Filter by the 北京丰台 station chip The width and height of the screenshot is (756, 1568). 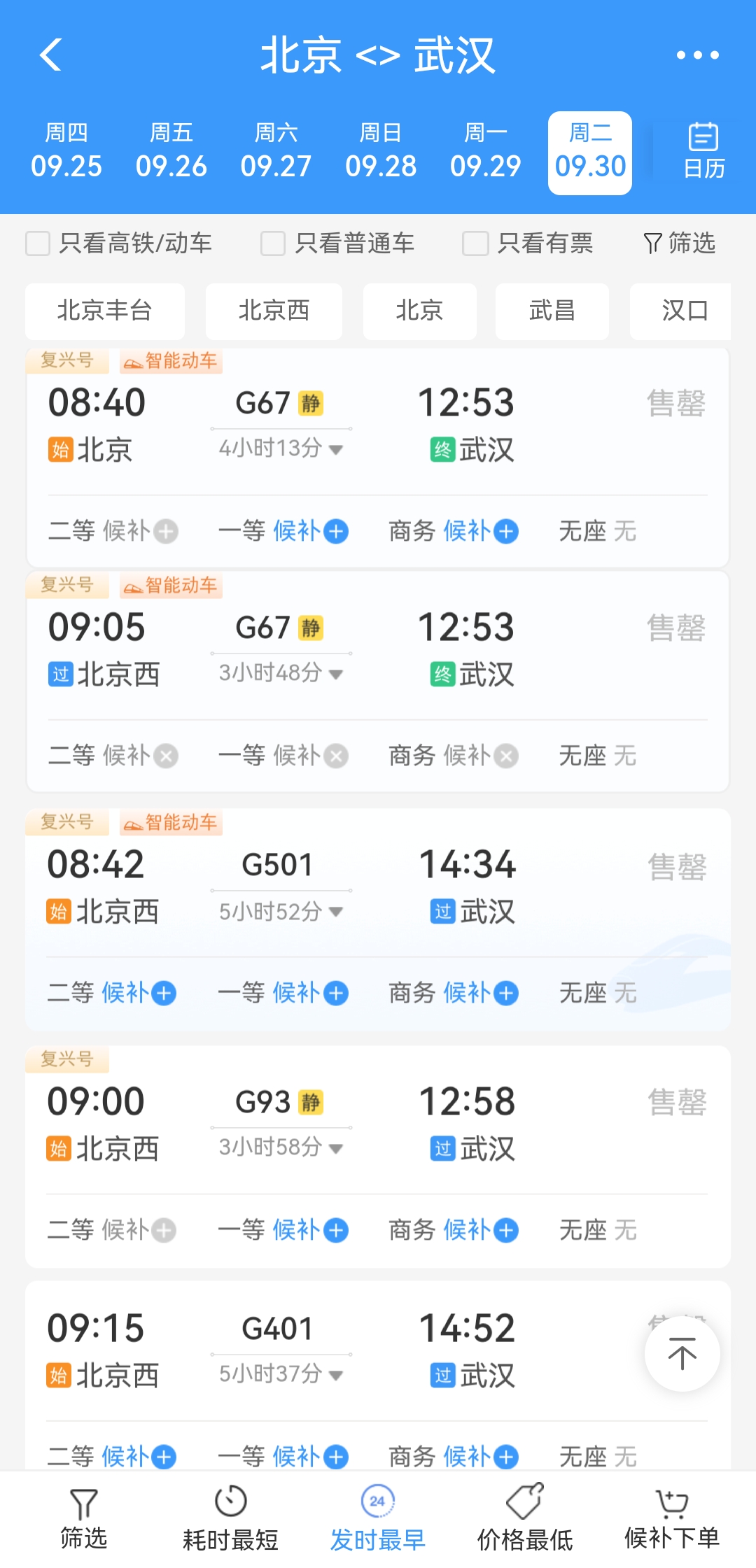pyautogui.click(x=105, y=311)
